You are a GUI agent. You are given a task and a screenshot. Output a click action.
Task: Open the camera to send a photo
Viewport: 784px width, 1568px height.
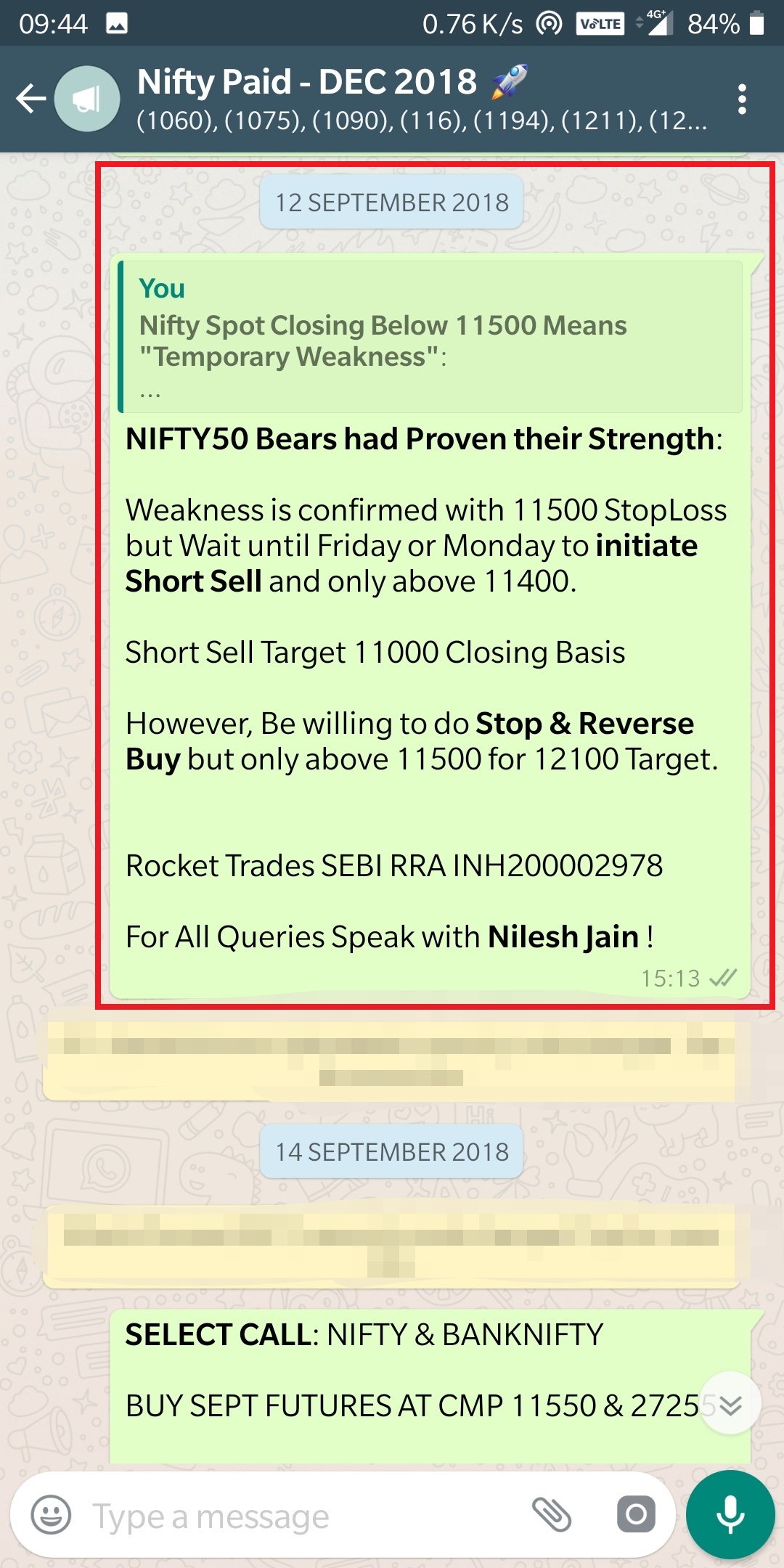[636, 1514]
